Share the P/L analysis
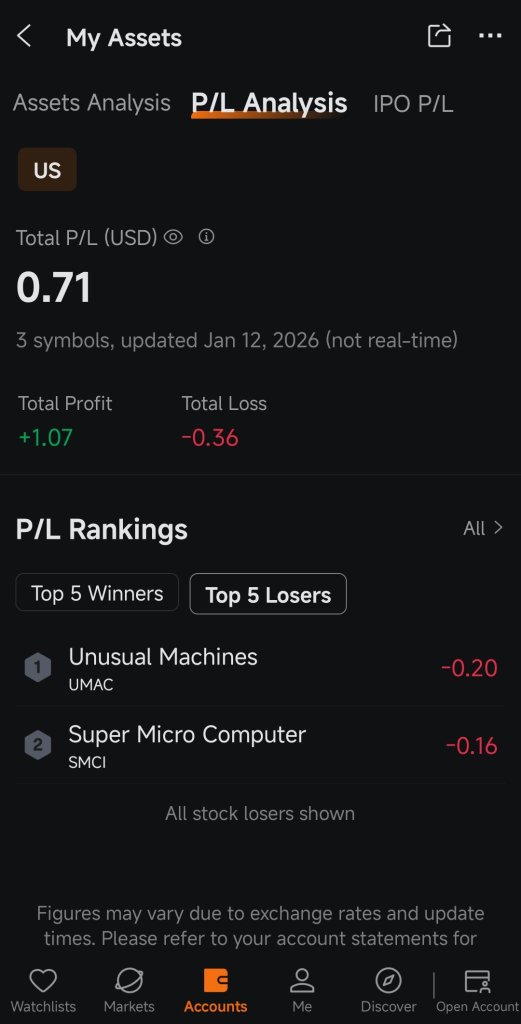The image size is (521, 1024). point(439,35)
